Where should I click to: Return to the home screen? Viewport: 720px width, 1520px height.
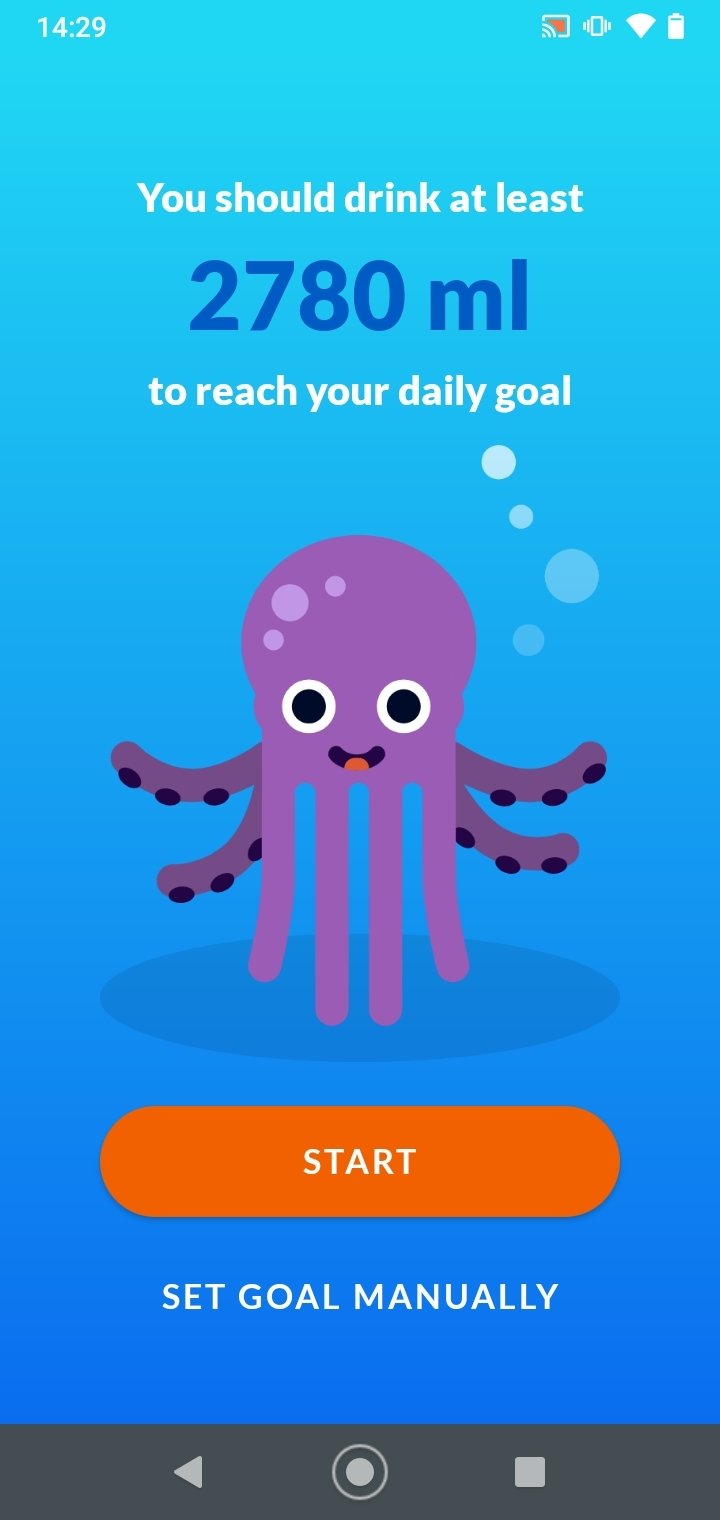click(x=360, y=1472)
